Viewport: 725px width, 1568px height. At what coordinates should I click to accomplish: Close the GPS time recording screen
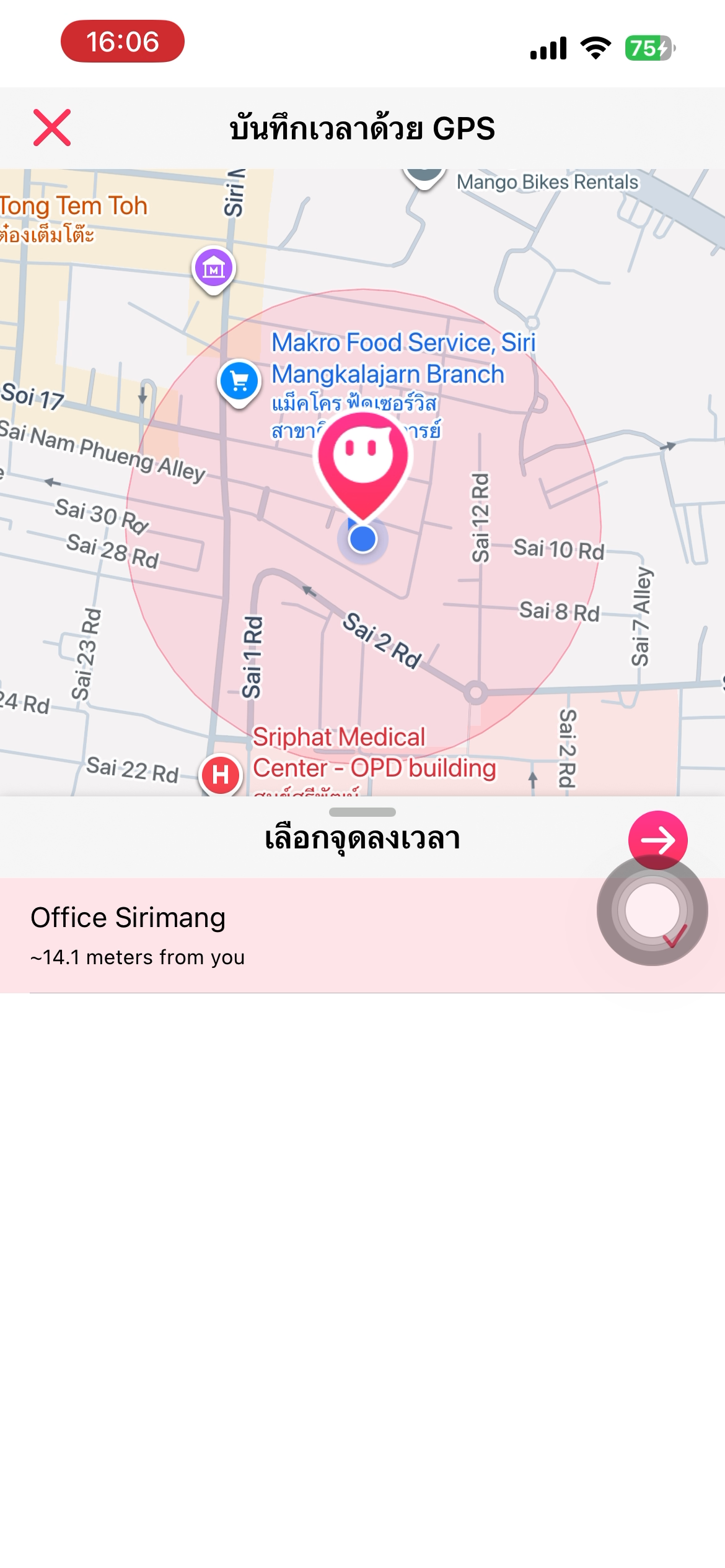(x=52, y=128)
